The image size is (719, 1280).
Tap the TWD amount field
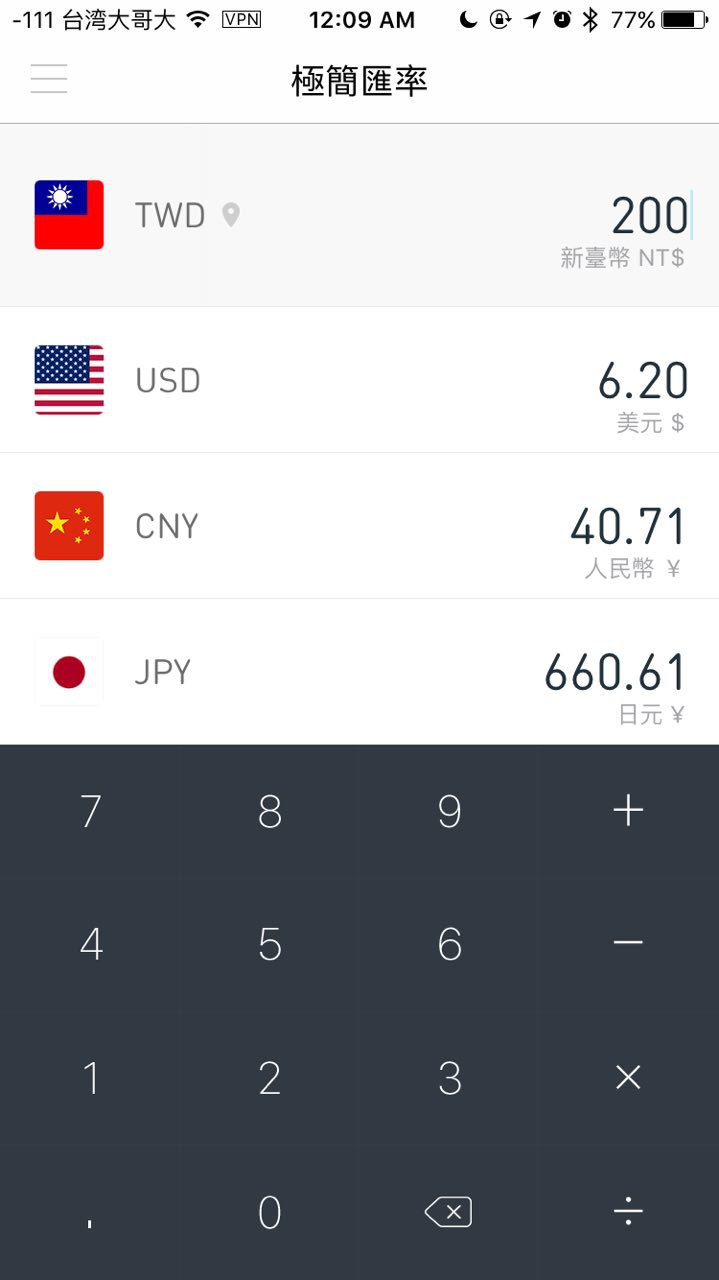[x=648, y=215]
